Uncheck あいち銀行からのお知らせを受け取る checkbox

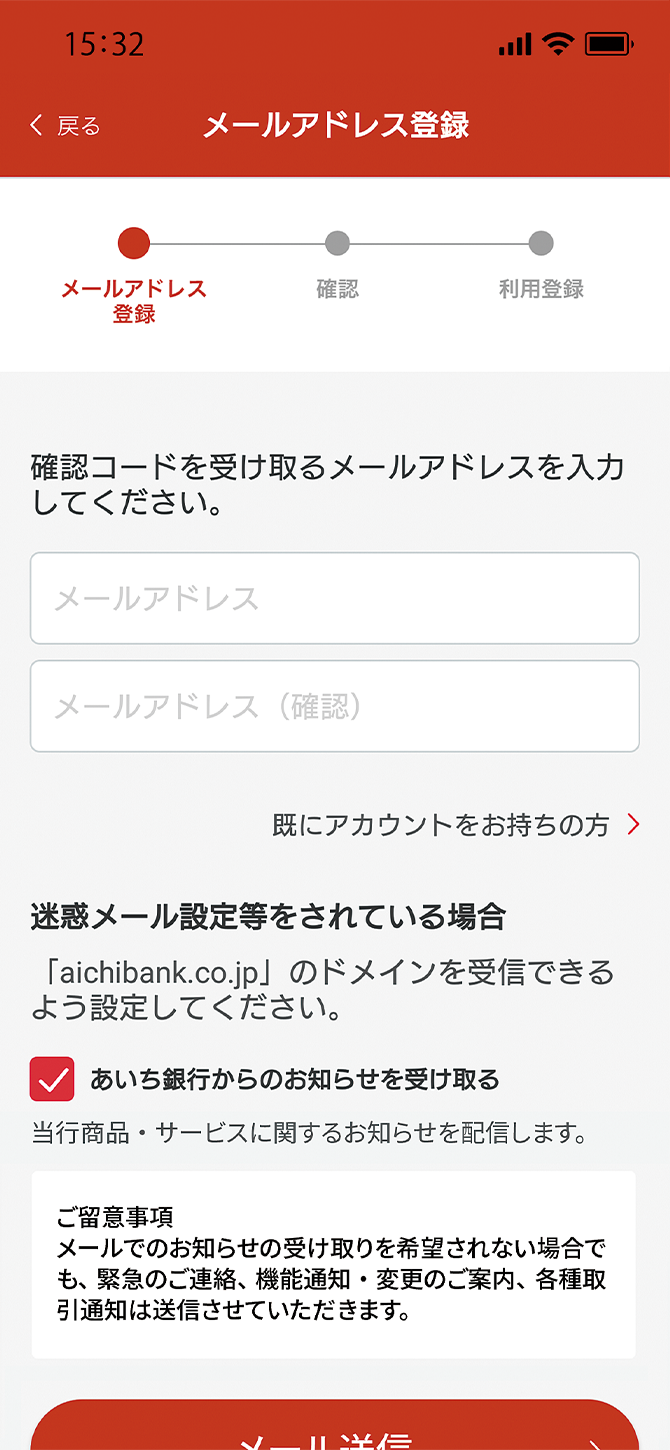(52, 1079)
